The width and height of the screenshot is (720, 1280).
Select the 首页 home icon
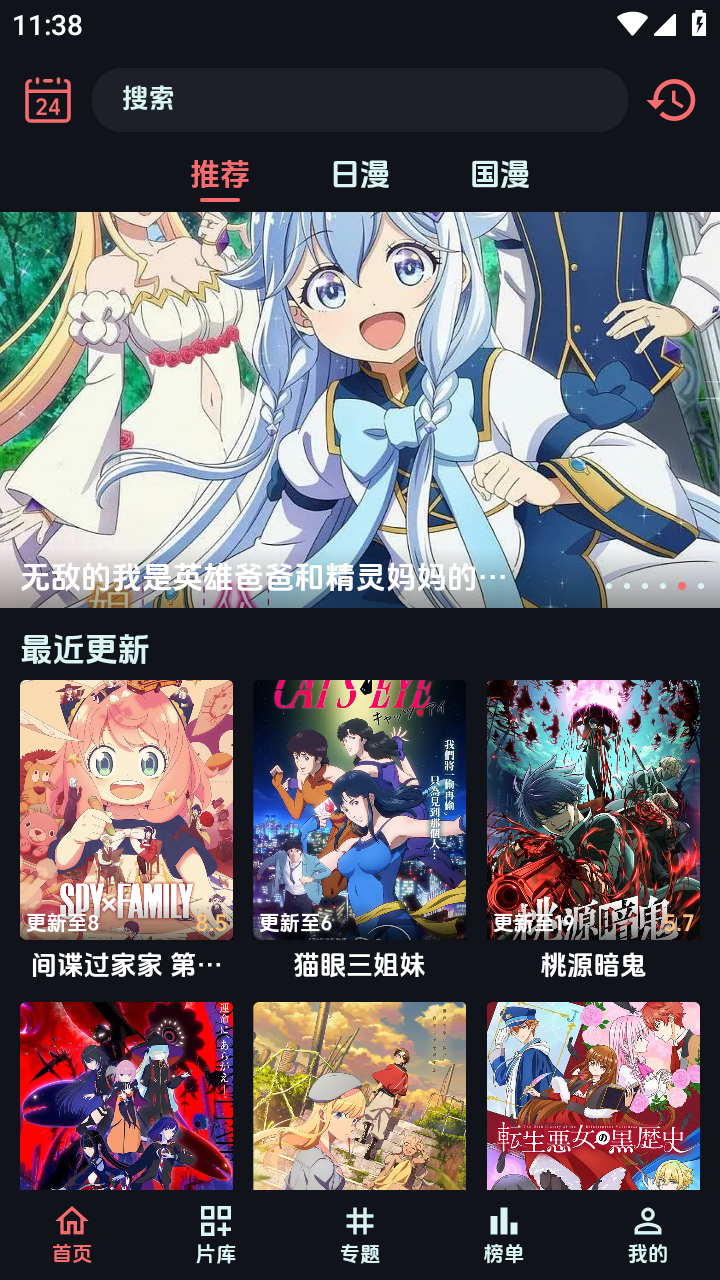pos(72,1222)
